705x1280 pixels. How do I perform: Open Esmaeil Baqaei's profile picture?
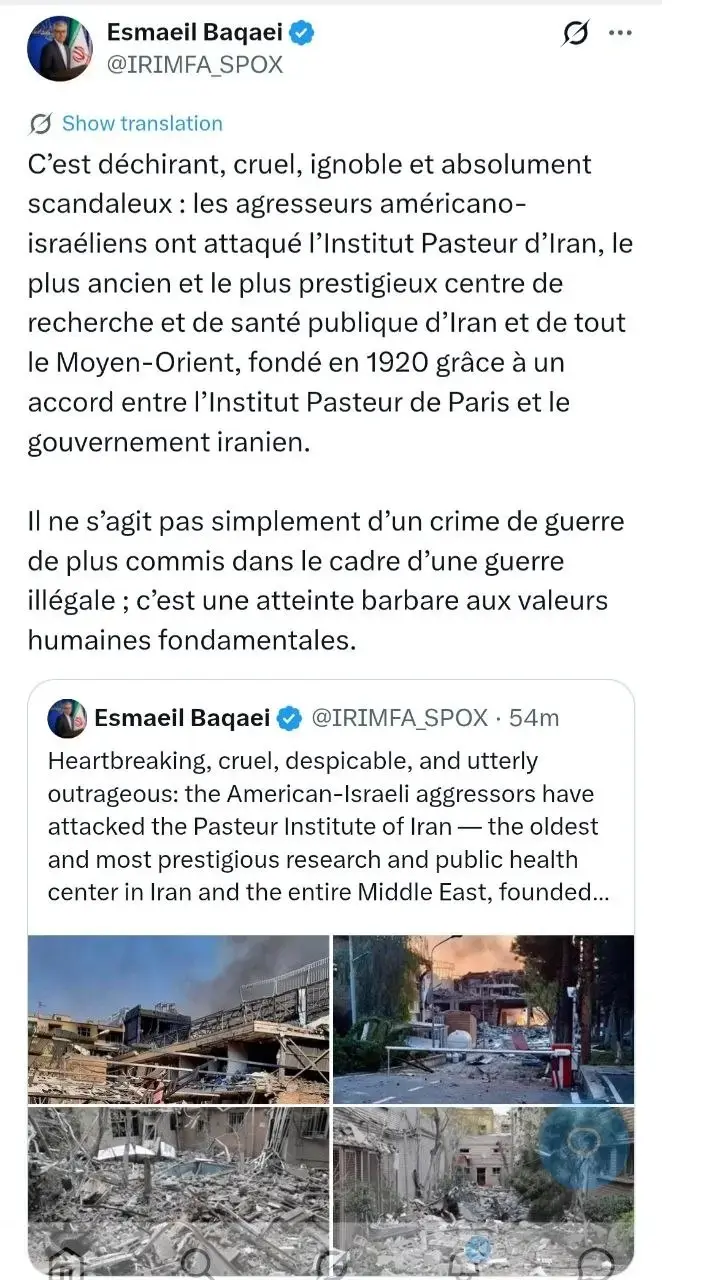(59, 49)
